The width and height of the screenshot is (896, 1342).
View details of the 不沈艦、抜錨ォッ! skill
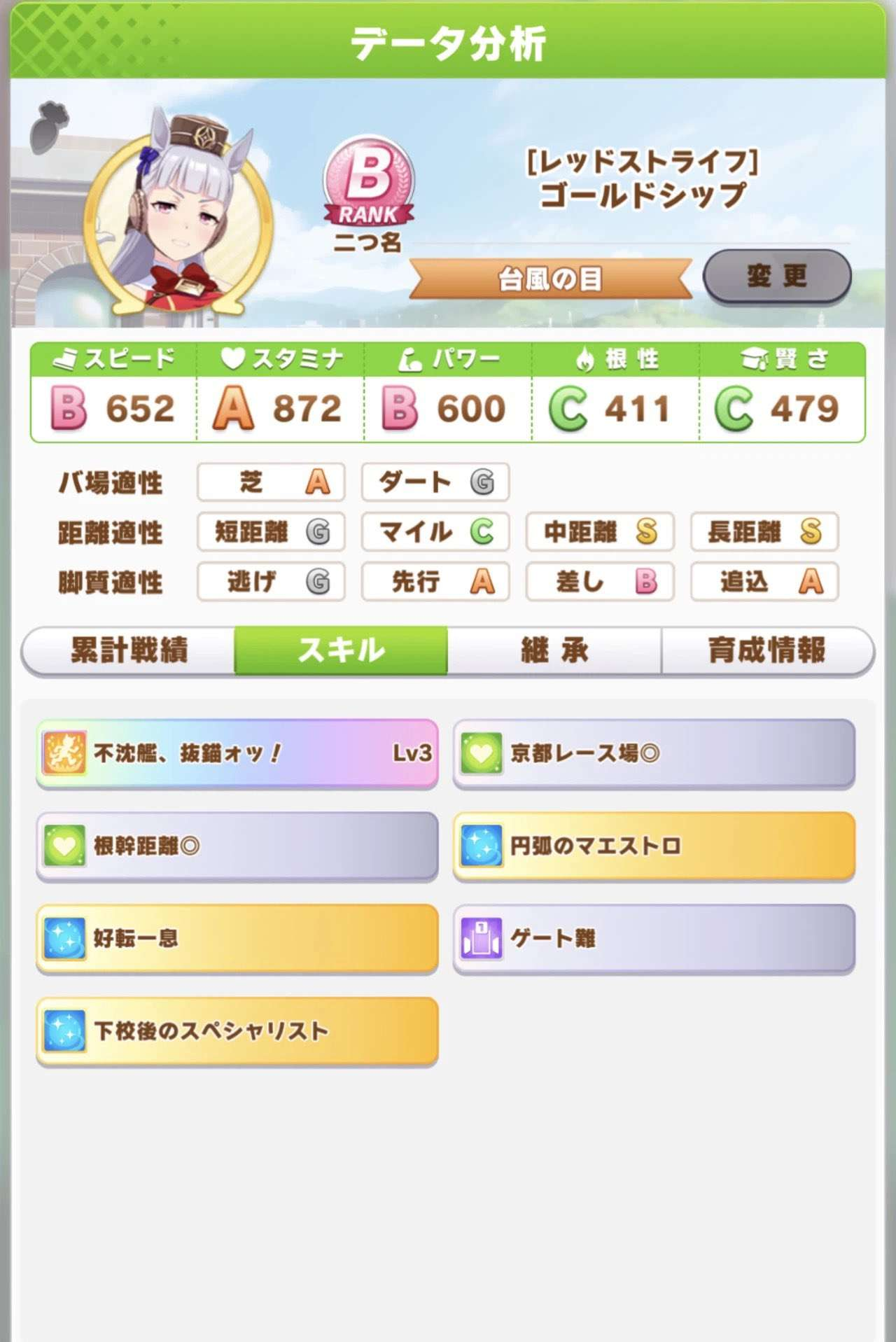[x=237, y=753]
